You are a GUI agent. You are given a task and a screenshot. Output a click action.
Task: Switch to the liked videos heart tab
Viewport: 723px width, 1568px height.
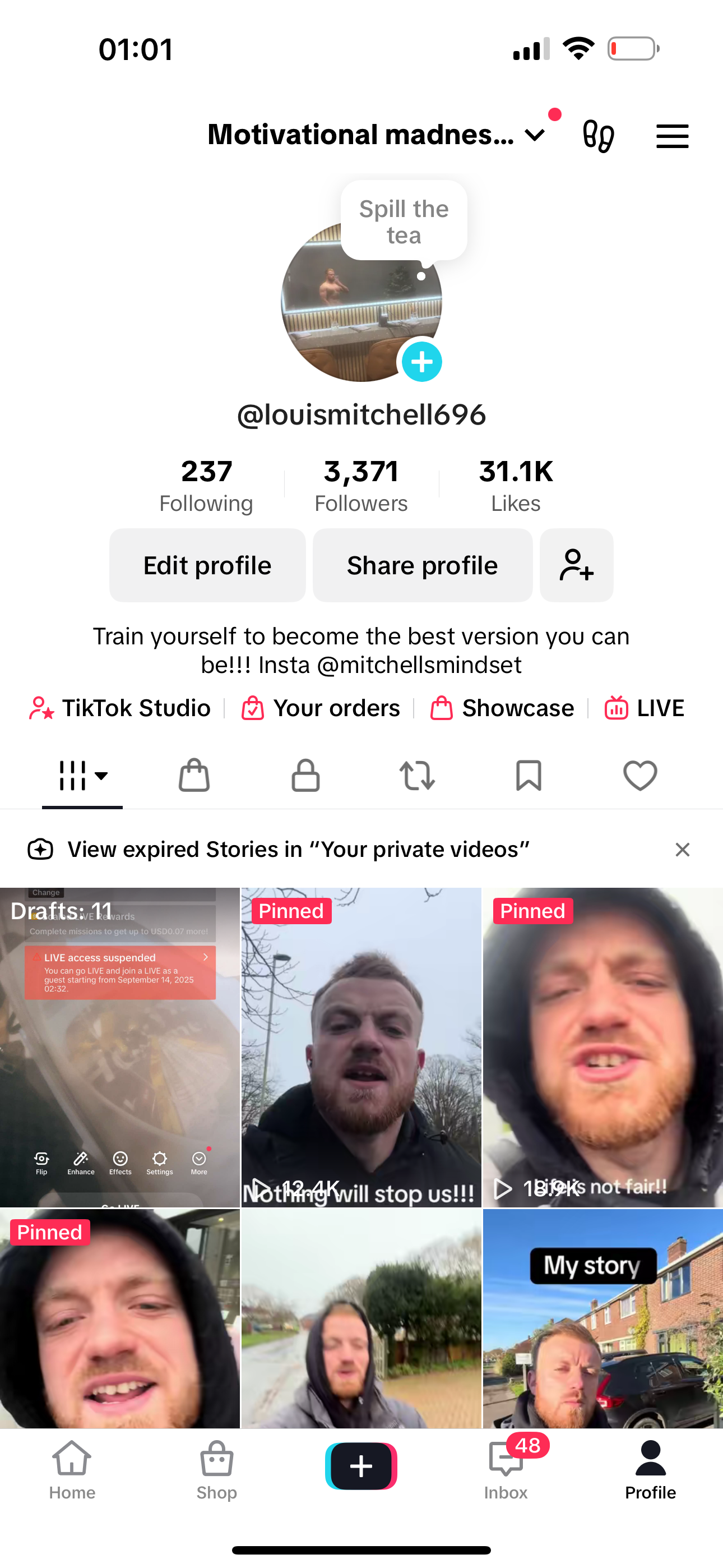pos(640,776)
